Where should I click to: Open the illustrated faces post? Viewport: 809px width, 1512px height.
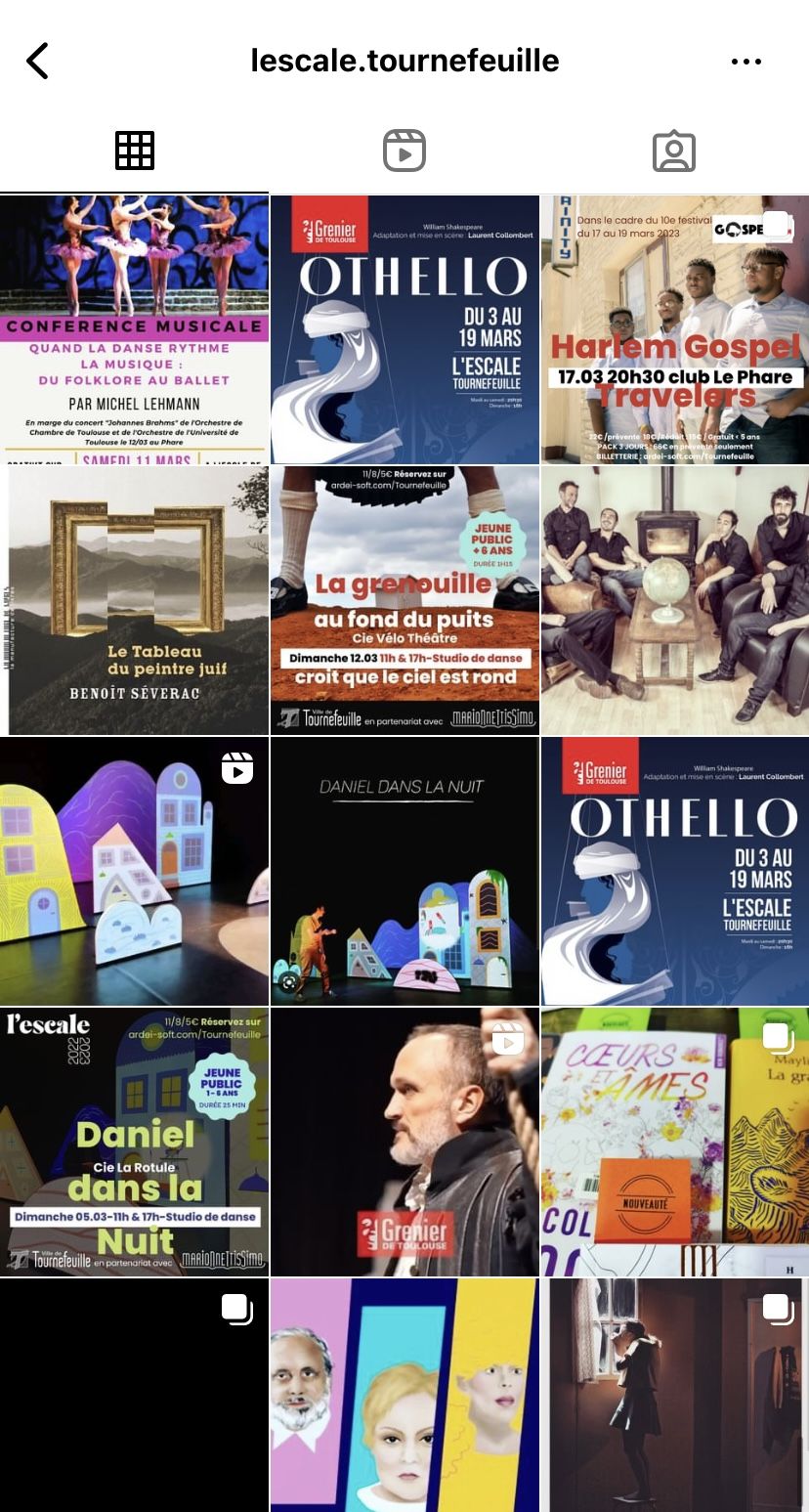pyautogui.click(x=404, y=1396)
